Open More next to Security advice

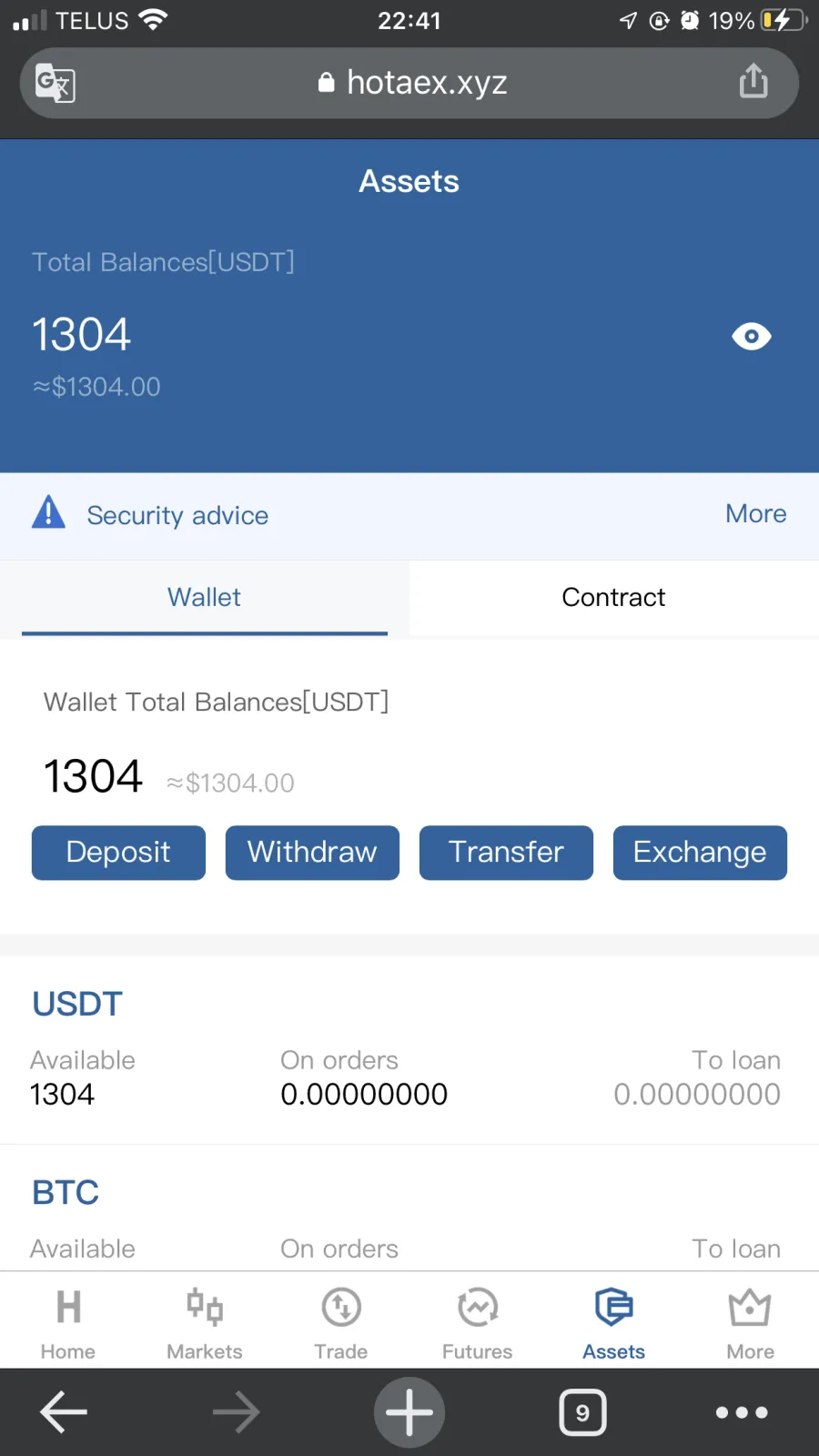[x=755, y=514]
